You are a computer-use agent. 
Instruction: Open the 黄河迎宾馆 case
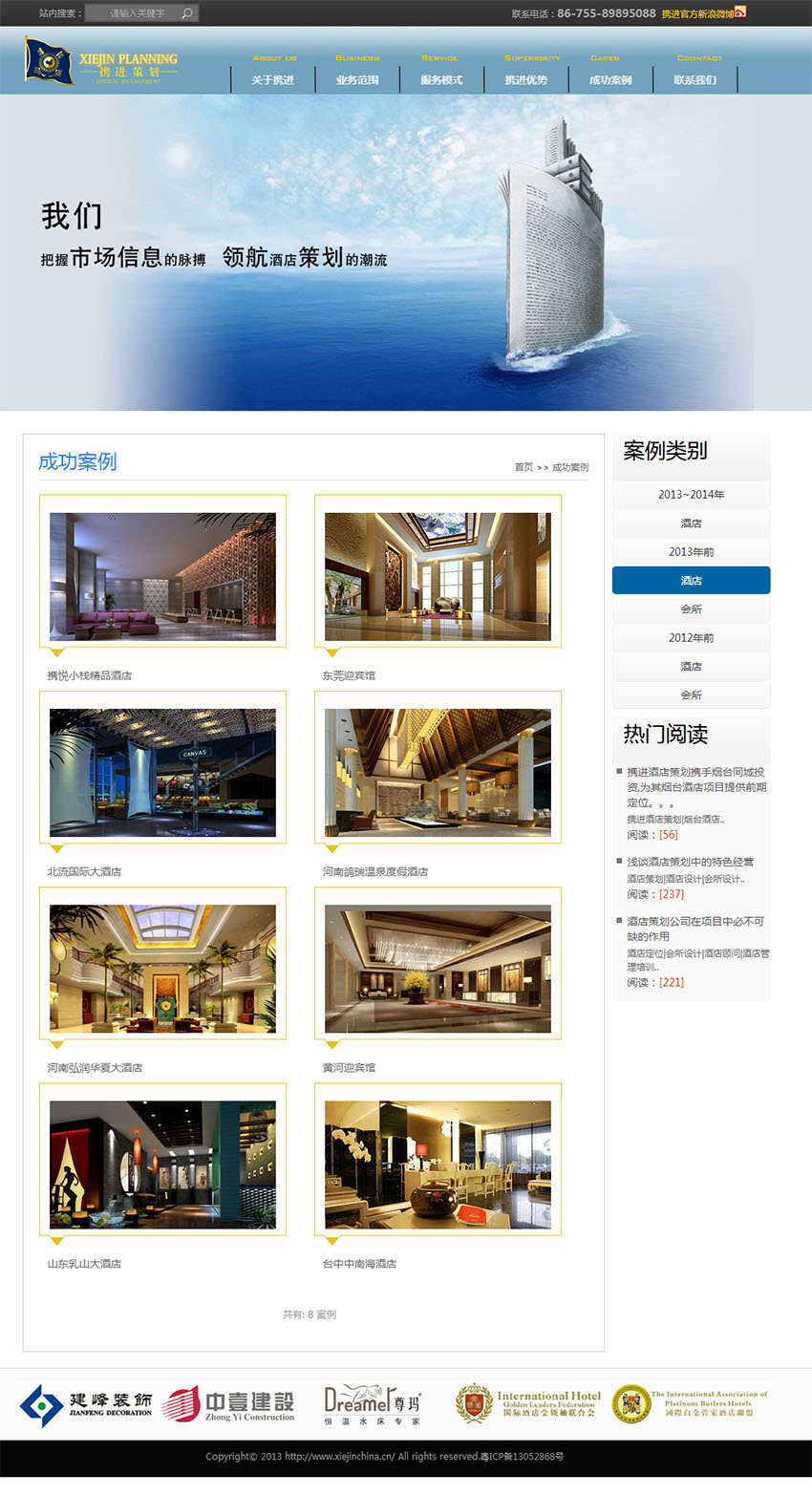click(x=438, y=968)
